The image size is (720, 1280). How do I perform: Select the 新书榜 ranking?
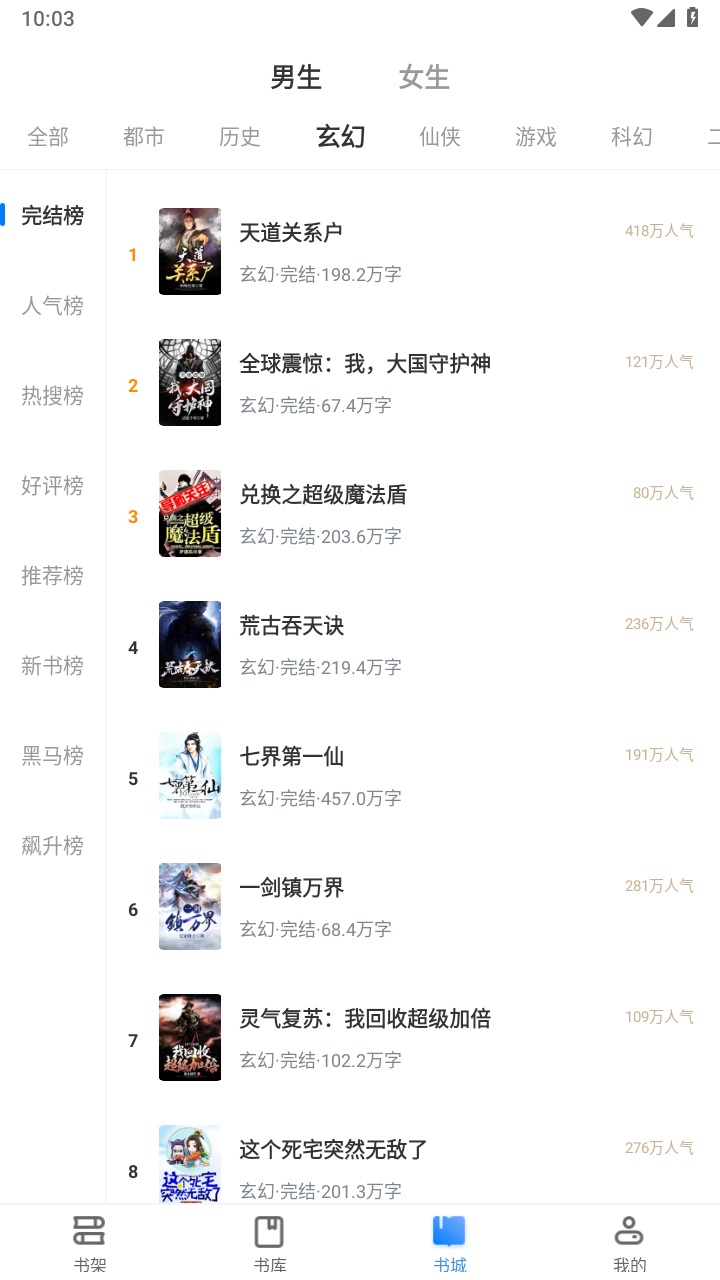(52, 666)
